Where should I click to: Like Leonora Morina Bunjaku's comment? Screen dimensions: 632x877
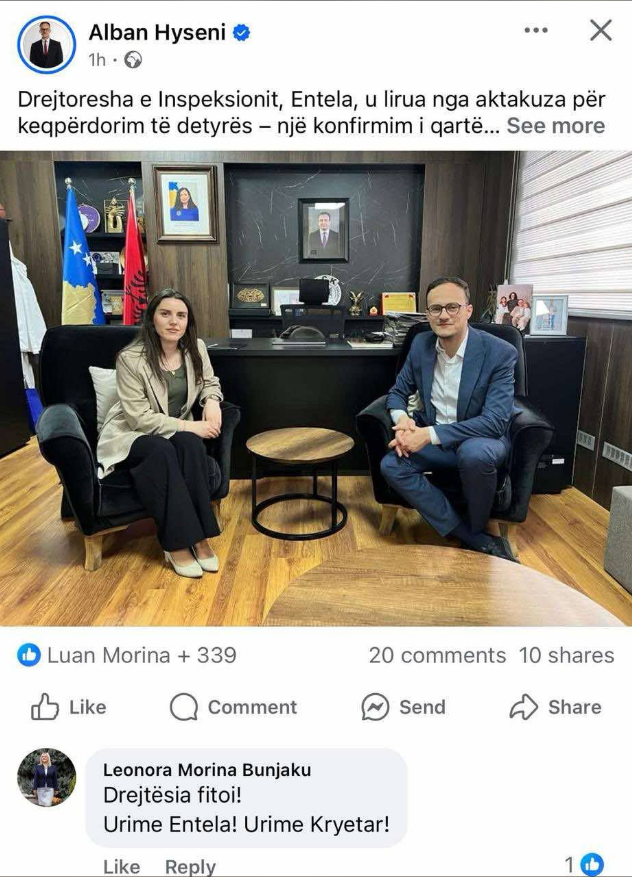(x=121, y=866)
